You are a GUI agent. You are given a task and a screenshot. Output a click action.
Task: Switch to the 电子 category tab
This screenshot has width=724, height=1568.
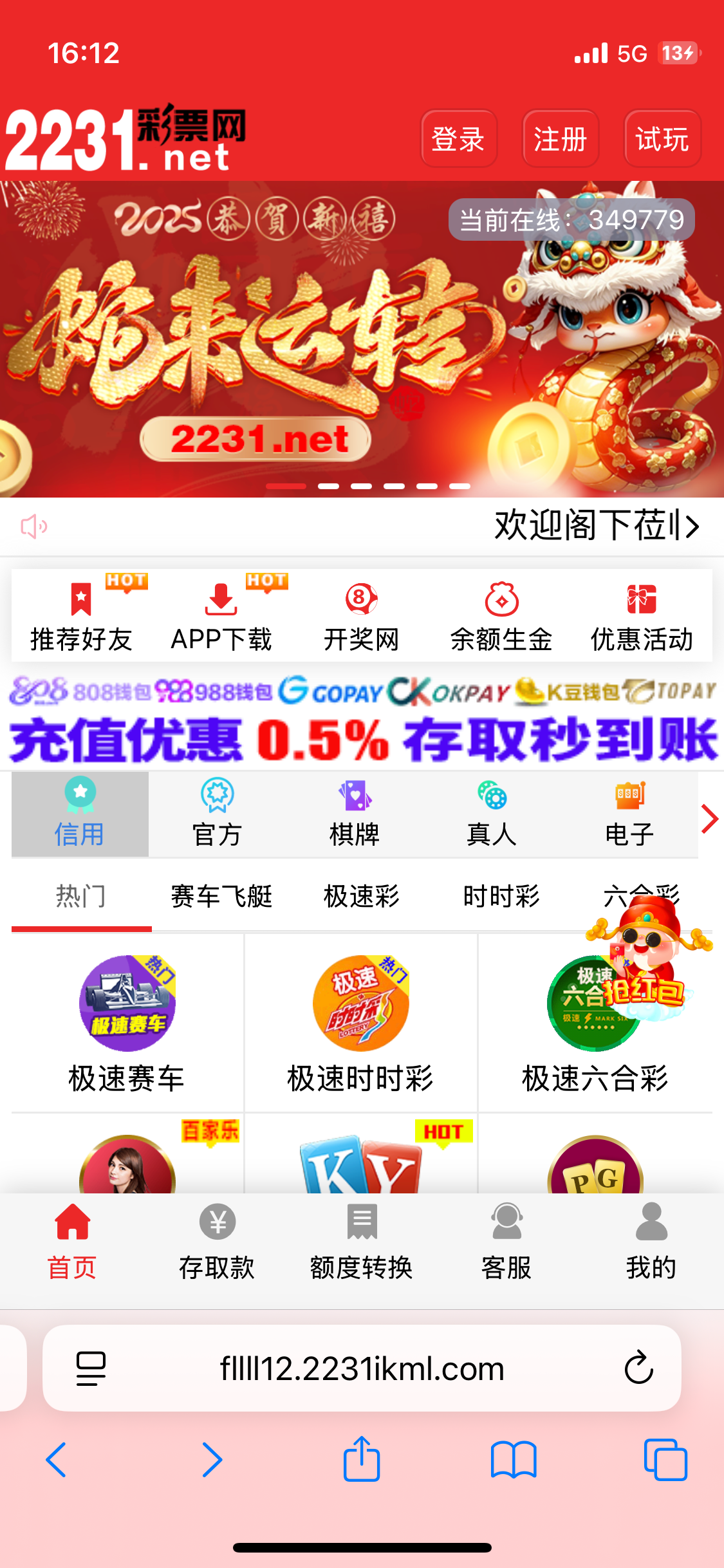tap(629, 814)
